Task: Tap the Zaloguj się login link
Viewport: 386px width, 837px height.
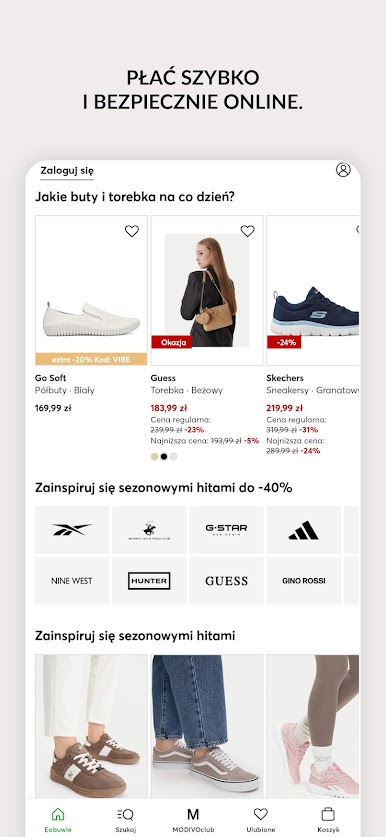Action: coord(67,171)
